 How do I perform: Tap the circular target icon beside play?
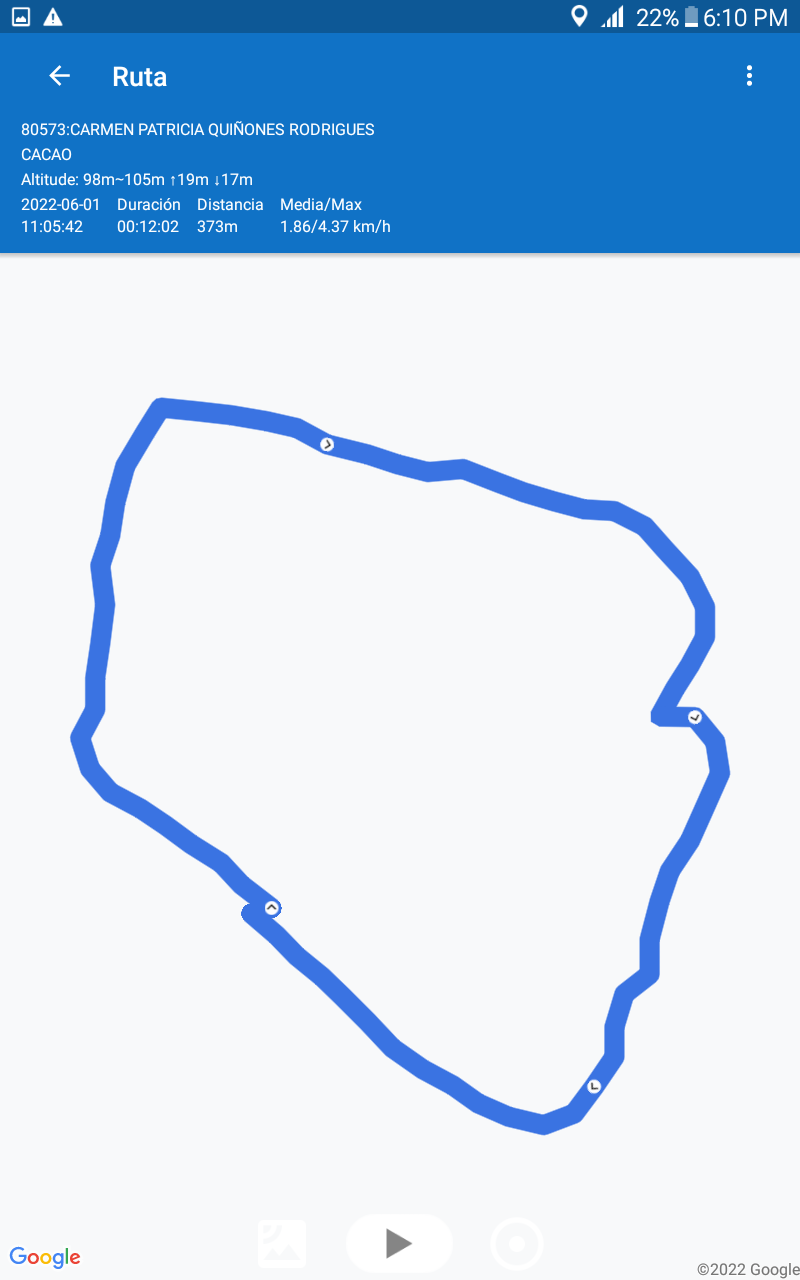coord(517,1244)
